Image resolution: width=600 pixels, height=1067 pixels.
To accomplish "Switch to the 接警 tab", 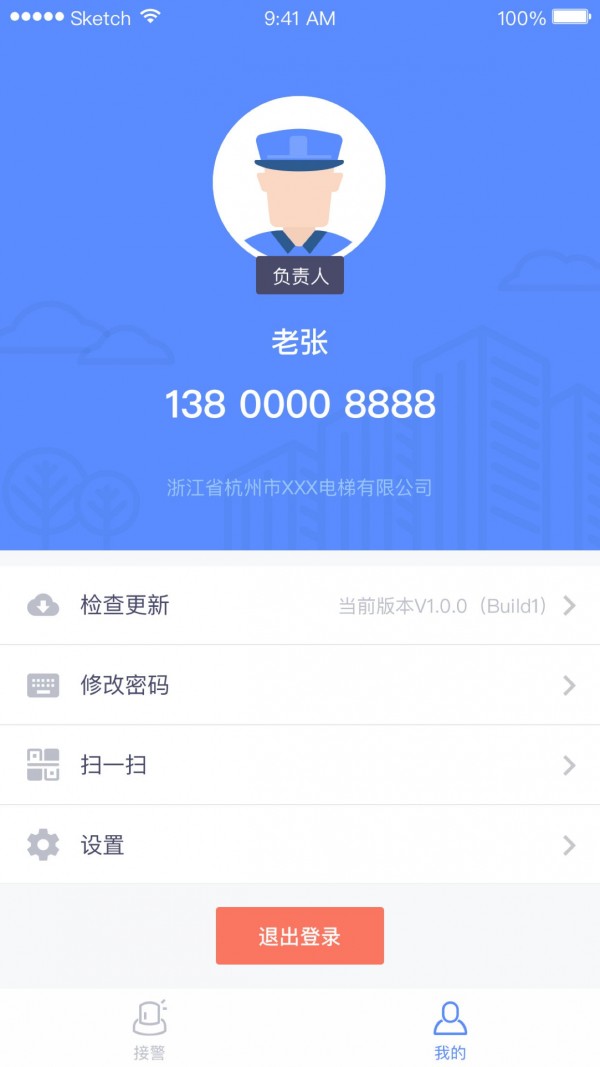I will click(150, 1030).
